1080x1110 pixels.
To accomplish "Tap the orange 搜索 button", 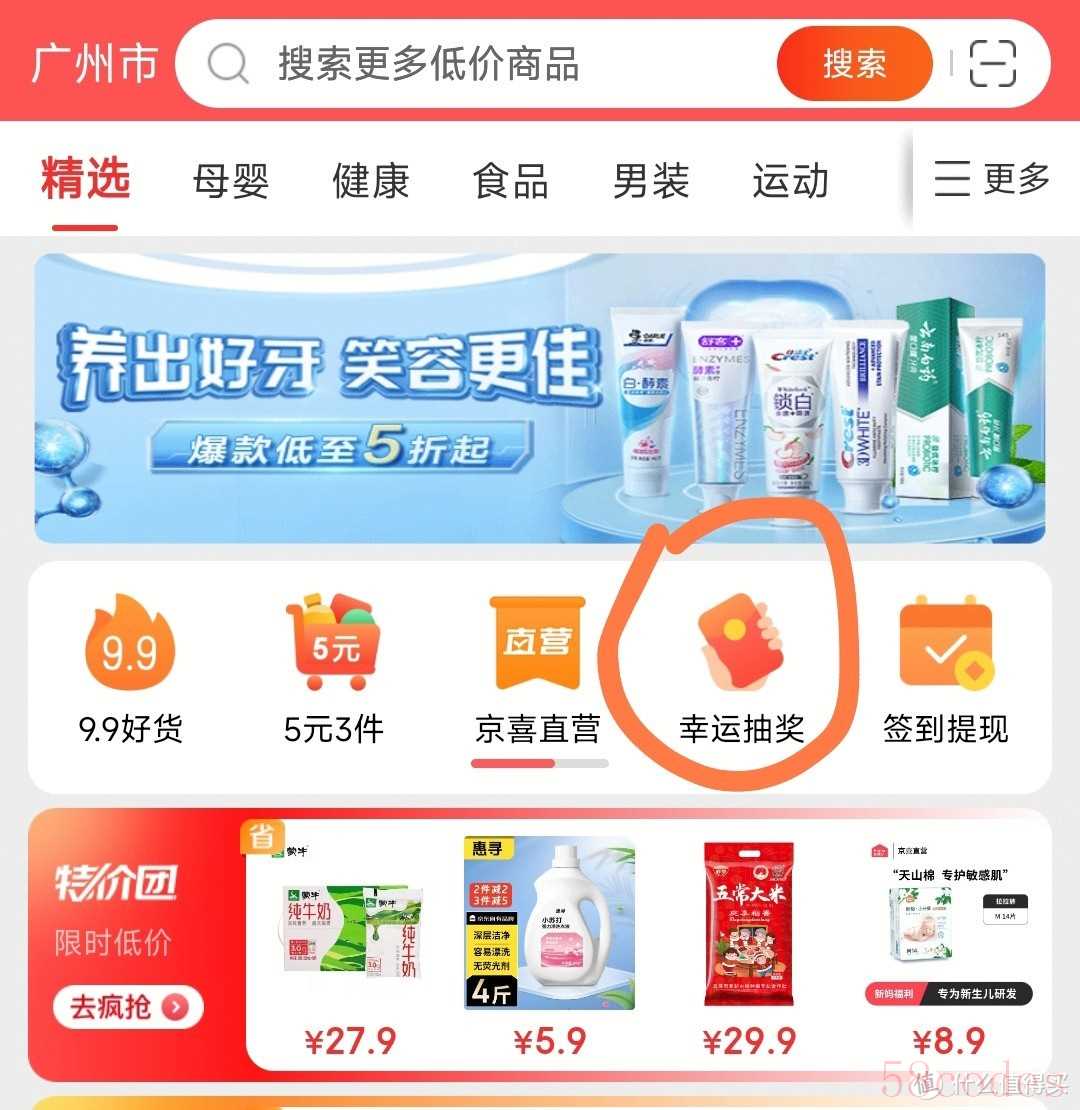I will tap(854, 65).
